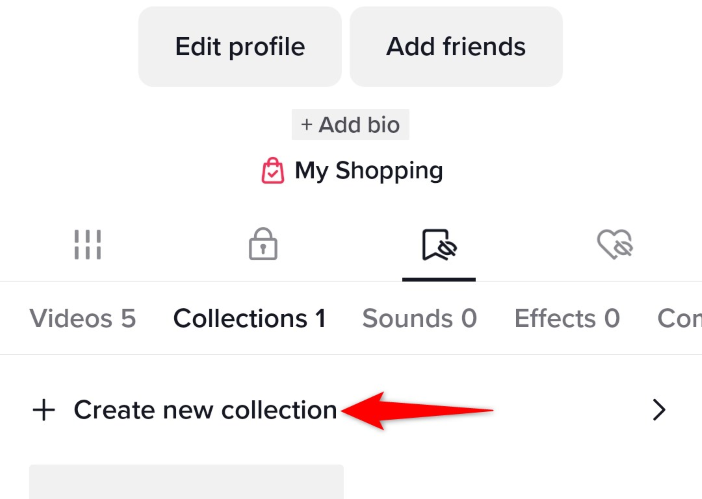The width and height of the screenshot is (702, 499).
Task: Add a bio to the profile
Action: [350, 125]
